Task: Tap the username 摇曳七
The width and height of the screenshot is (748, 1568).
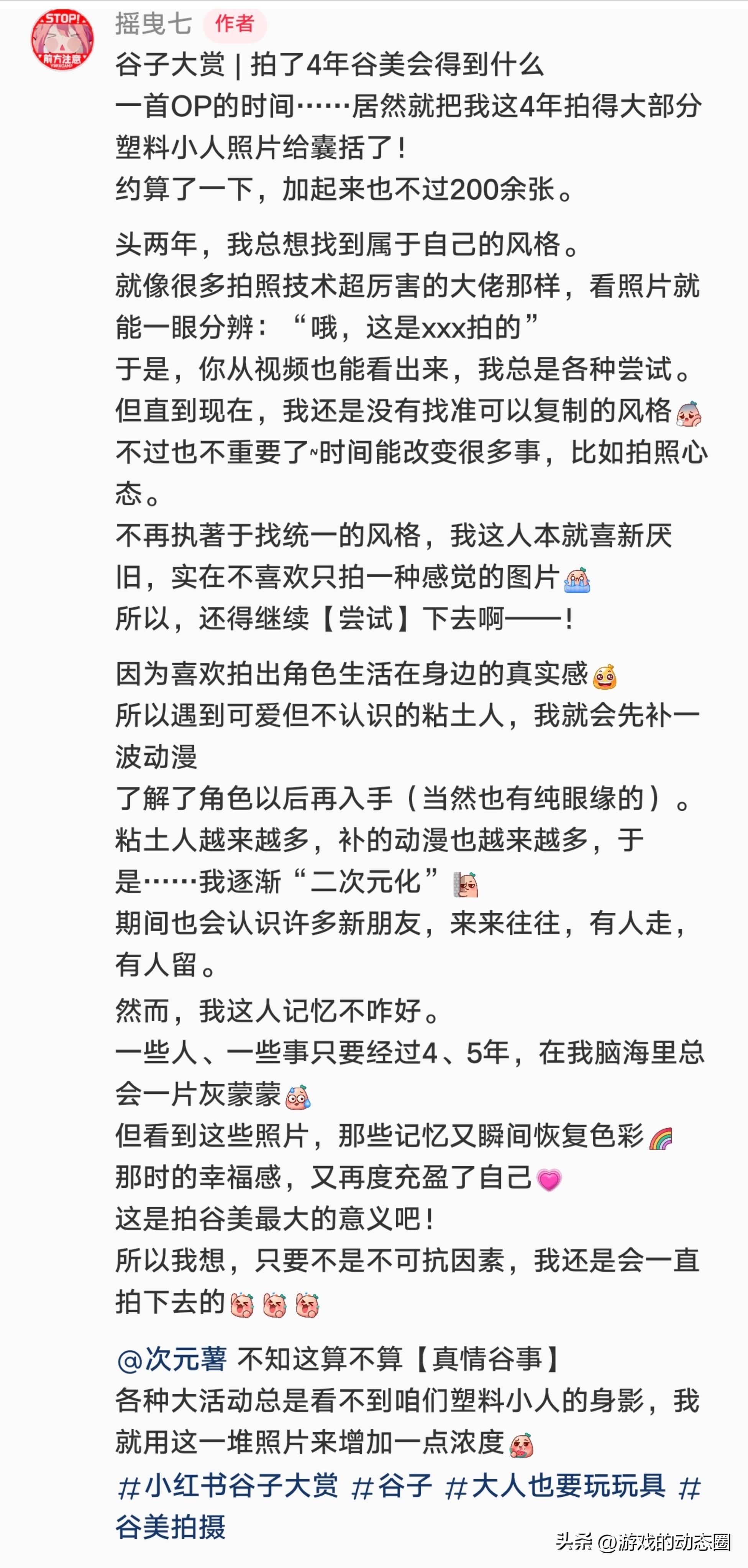Action: [154, 24]
